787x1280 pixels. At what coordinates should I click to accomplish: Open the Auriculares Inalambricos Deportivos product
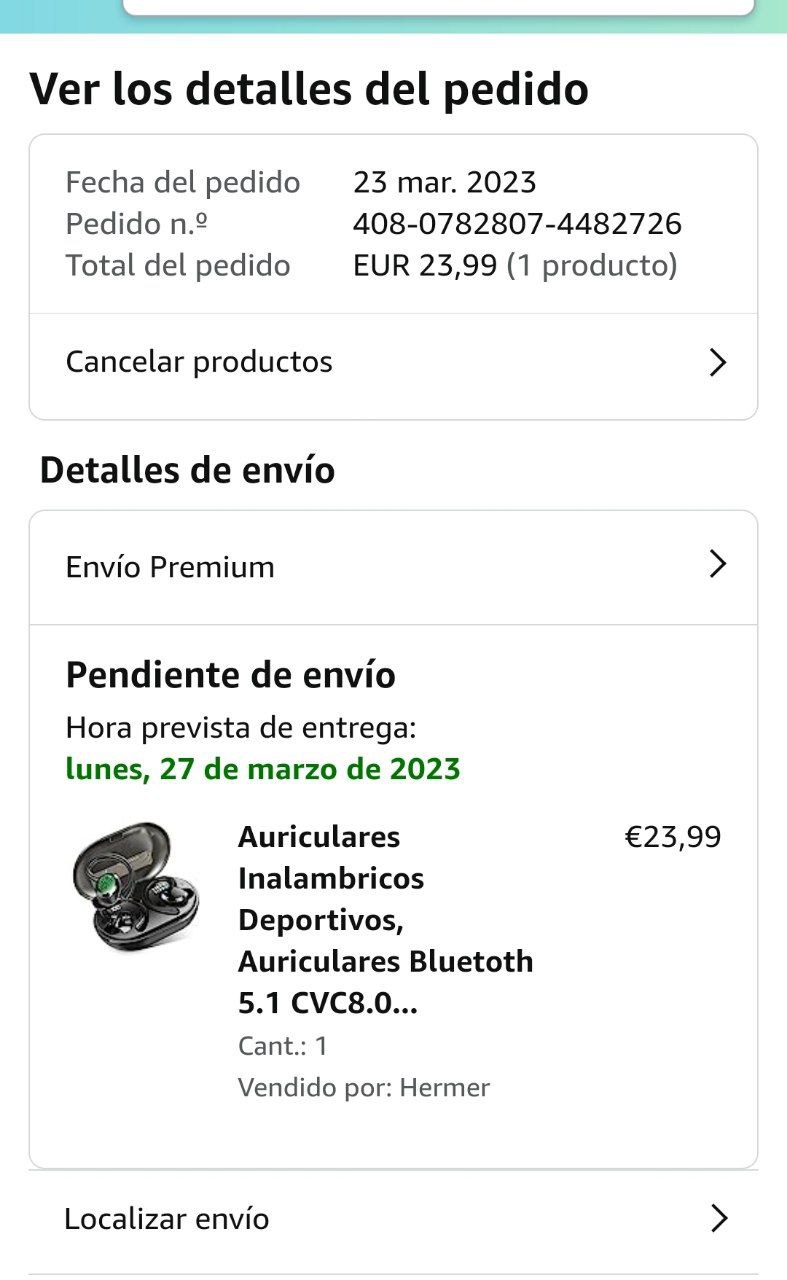pyautogui.click(x=385, y=920)
